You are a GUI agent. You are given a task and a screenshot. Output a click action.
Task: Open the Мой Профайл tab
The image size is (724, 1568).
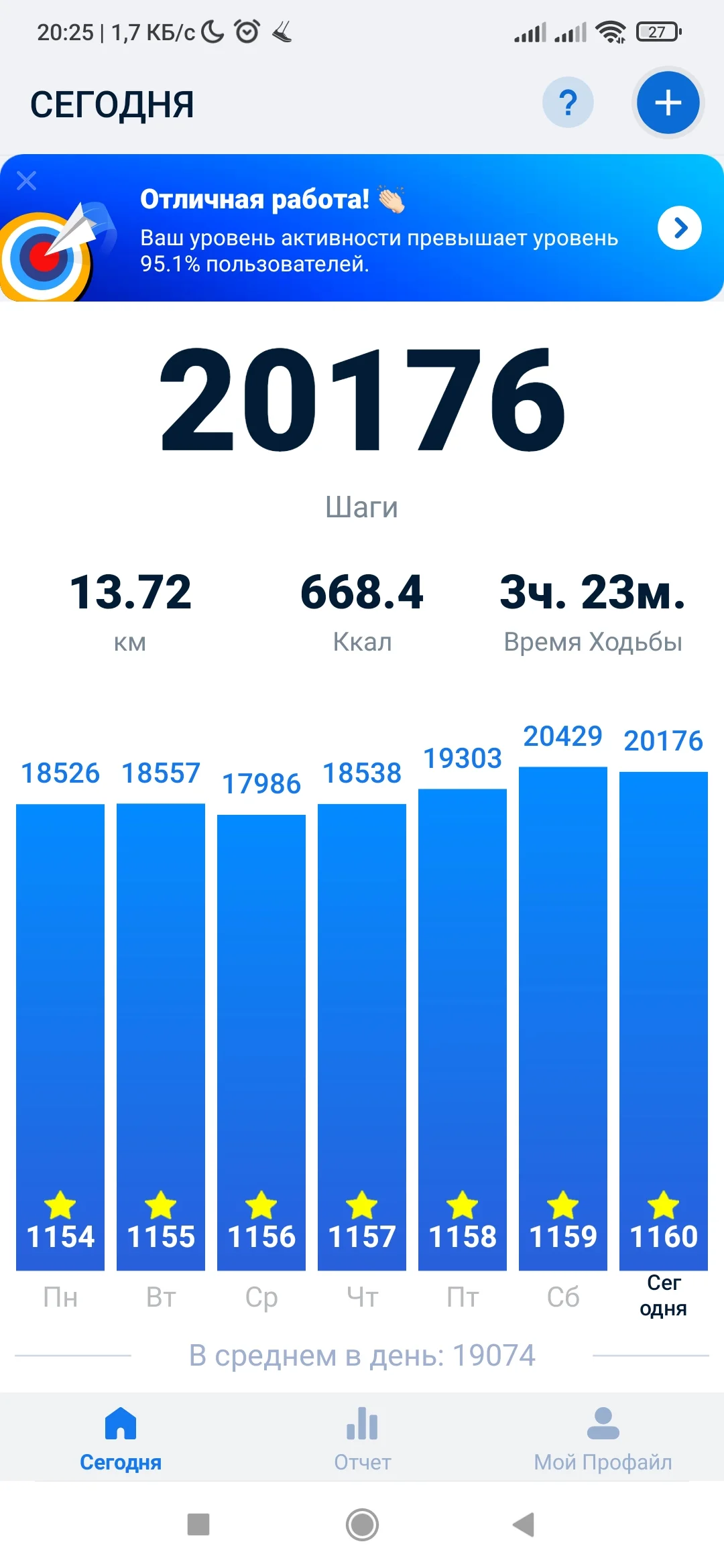coord(603,1438)
